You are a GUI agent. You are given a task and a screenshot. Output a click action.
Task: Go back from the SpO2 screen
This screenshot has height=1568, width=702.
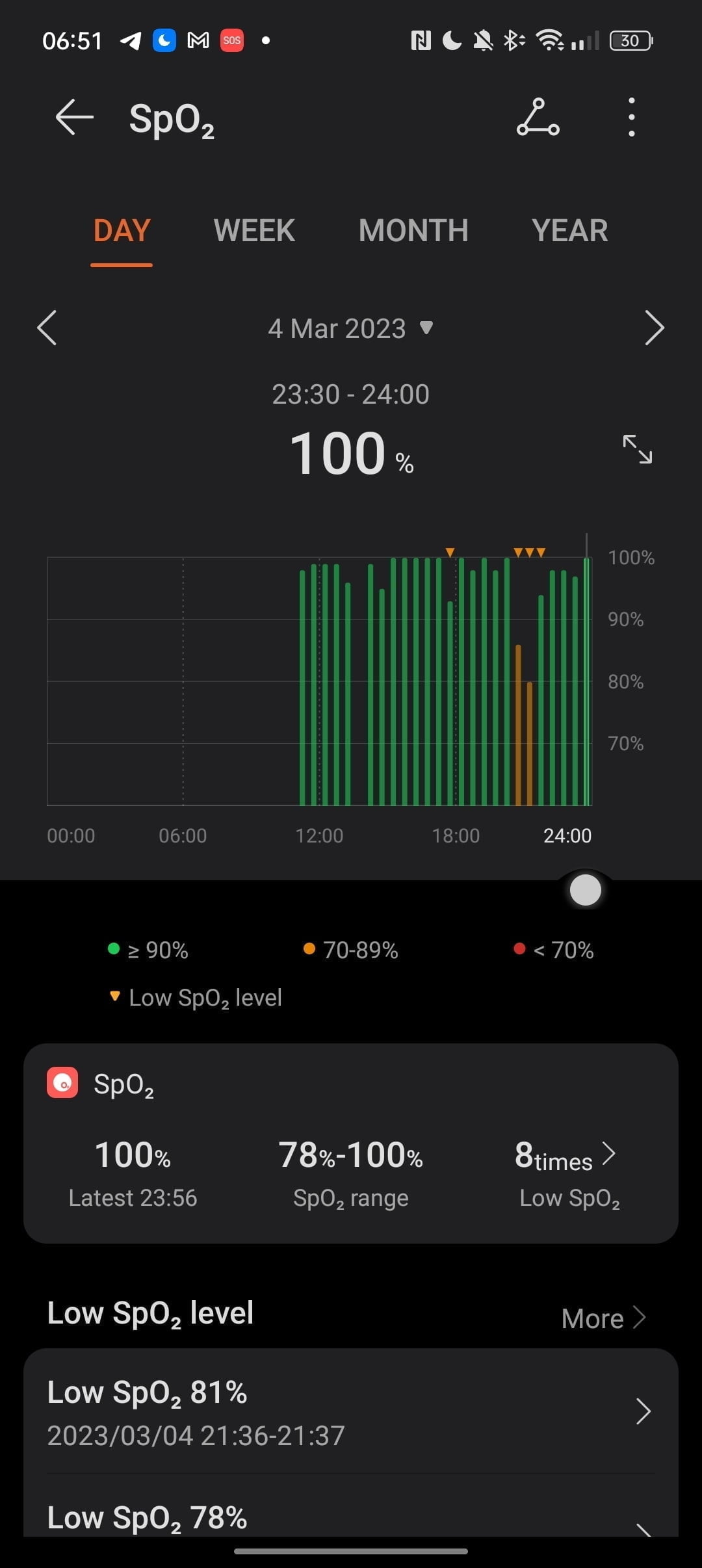[x=74, y=118]
